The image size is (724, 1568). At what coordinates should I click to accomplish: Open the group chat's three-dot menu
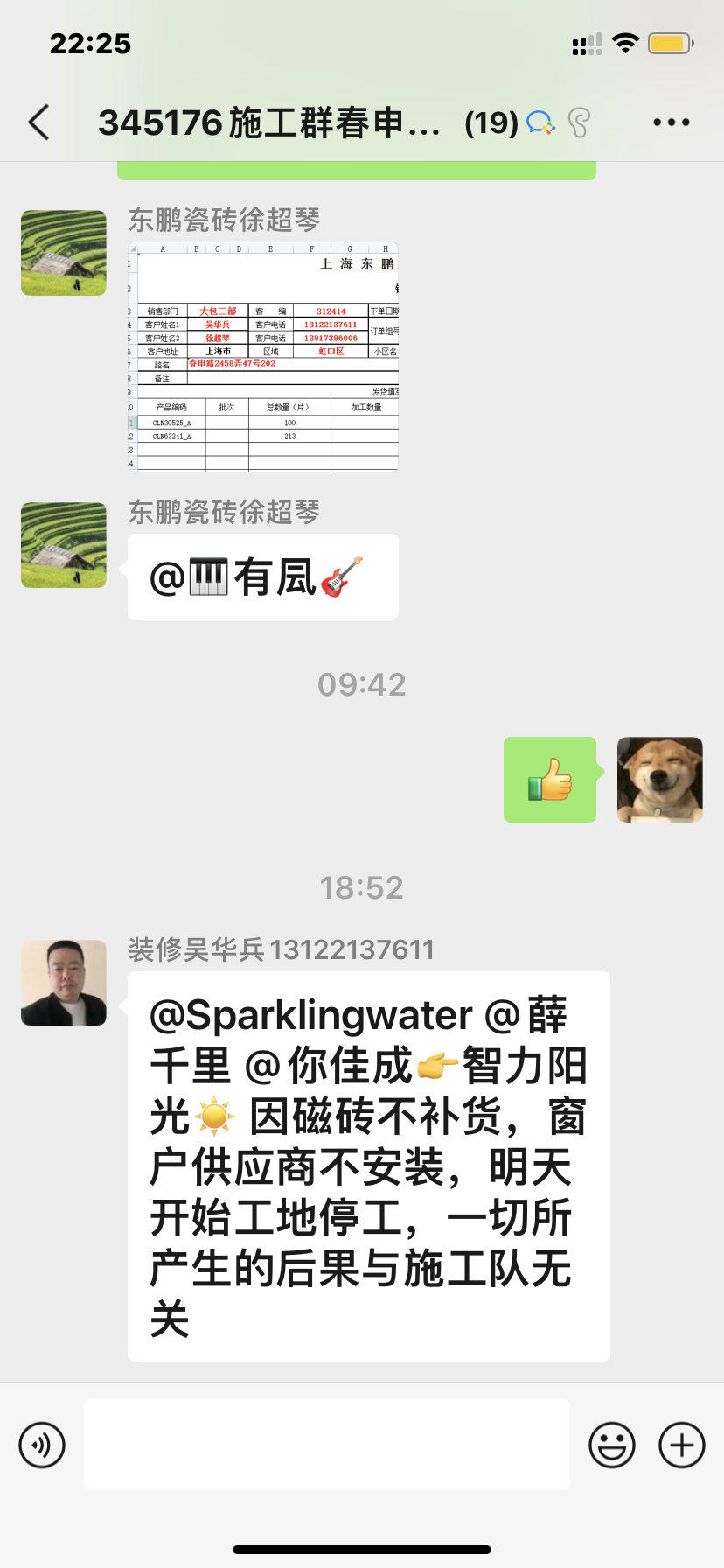[671, 122]
